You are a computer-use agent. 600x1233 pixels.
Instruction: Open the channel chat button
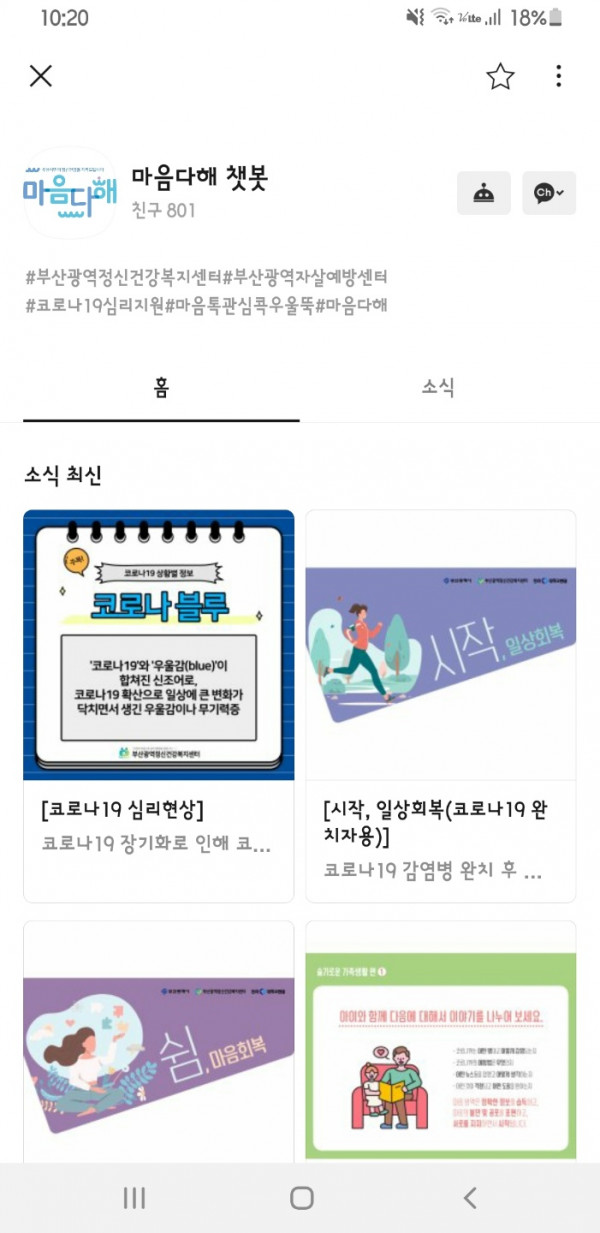click(x=548, y=193)
